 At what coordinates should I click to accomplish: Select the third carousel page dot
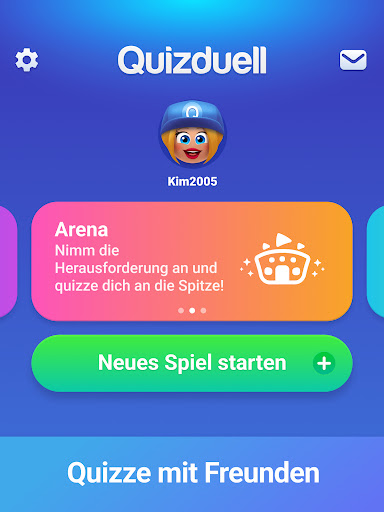click(203, 311)
